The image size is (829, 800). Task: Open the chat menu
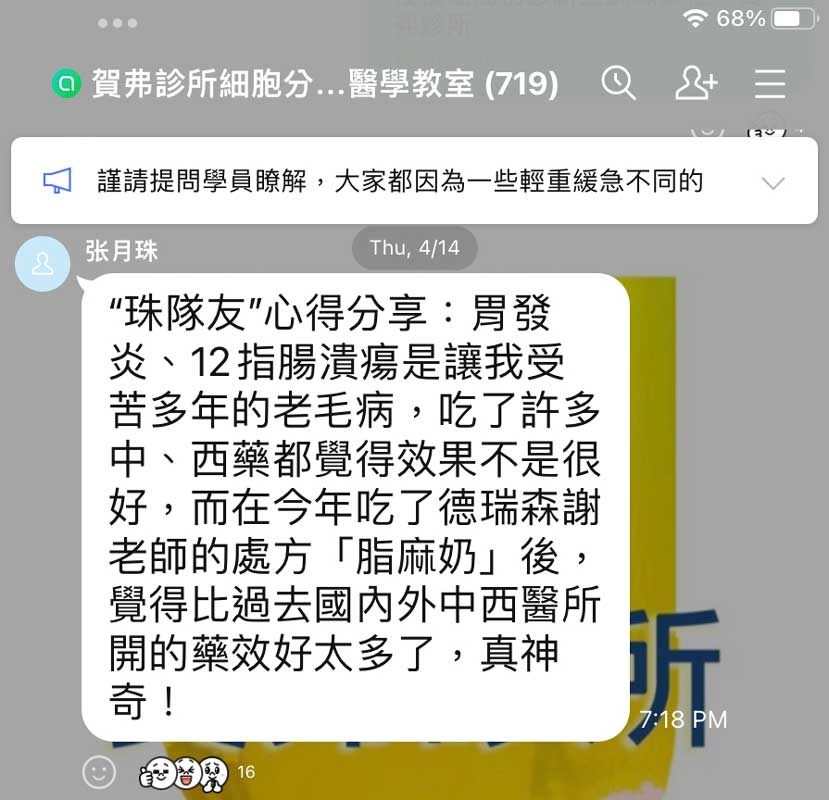769,83
